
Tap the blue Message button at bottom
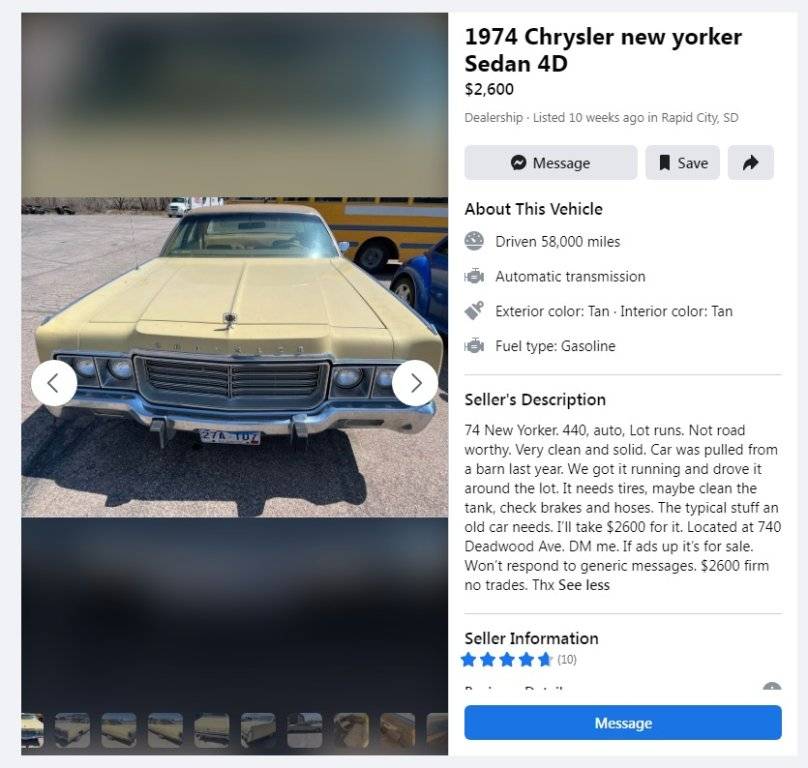click(x=622, y=723)
